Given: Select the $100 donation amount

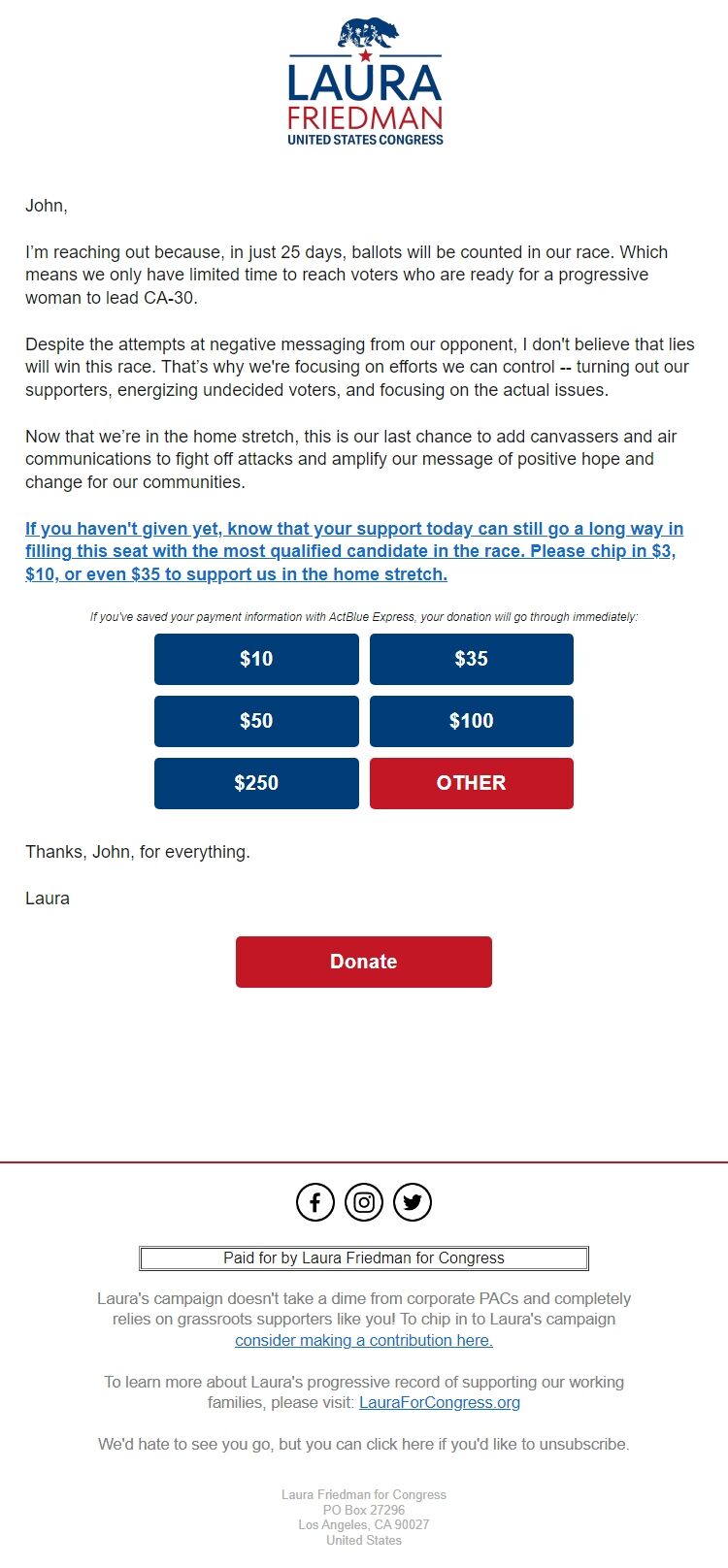Looking at the screenshot, I should 472,721.
